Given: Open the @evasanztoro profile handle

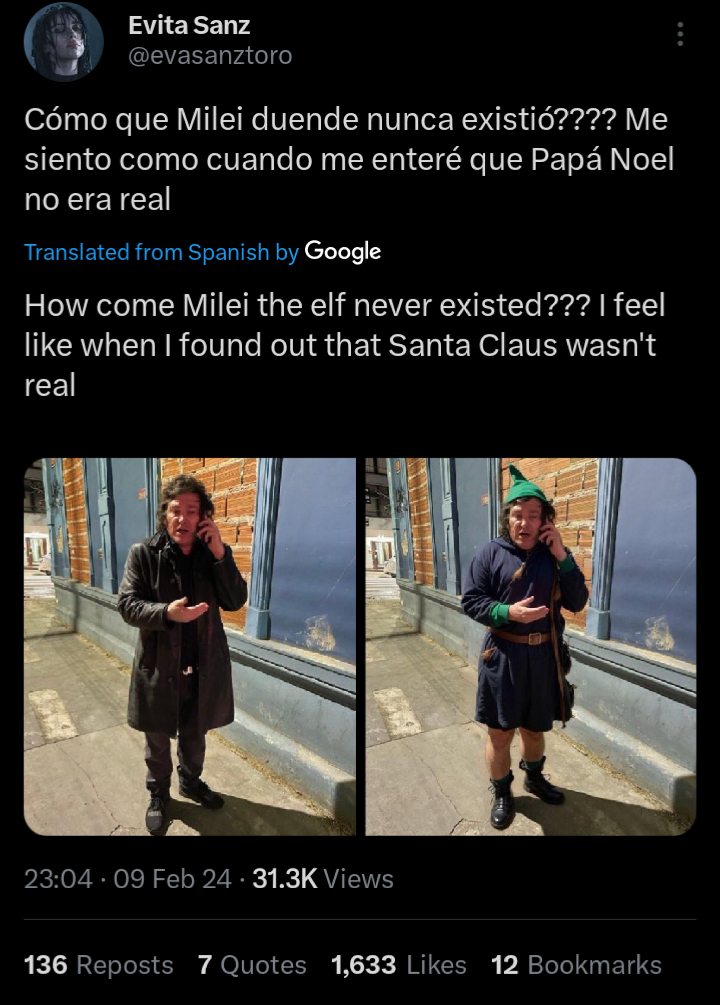Looking at the screenshot, I should pos(210,56).
